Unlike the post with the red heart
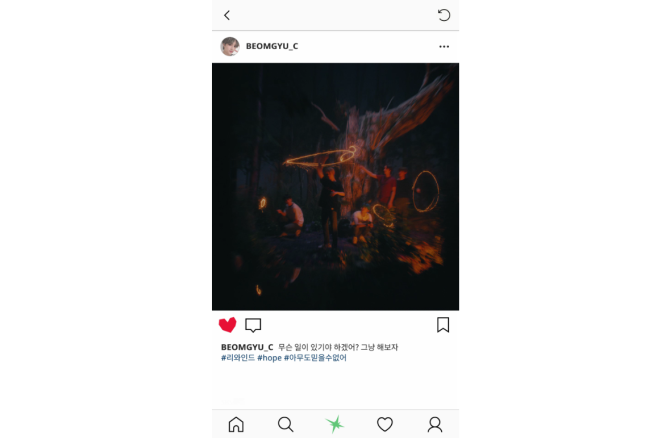670x438 pixels. coord(228,325)
